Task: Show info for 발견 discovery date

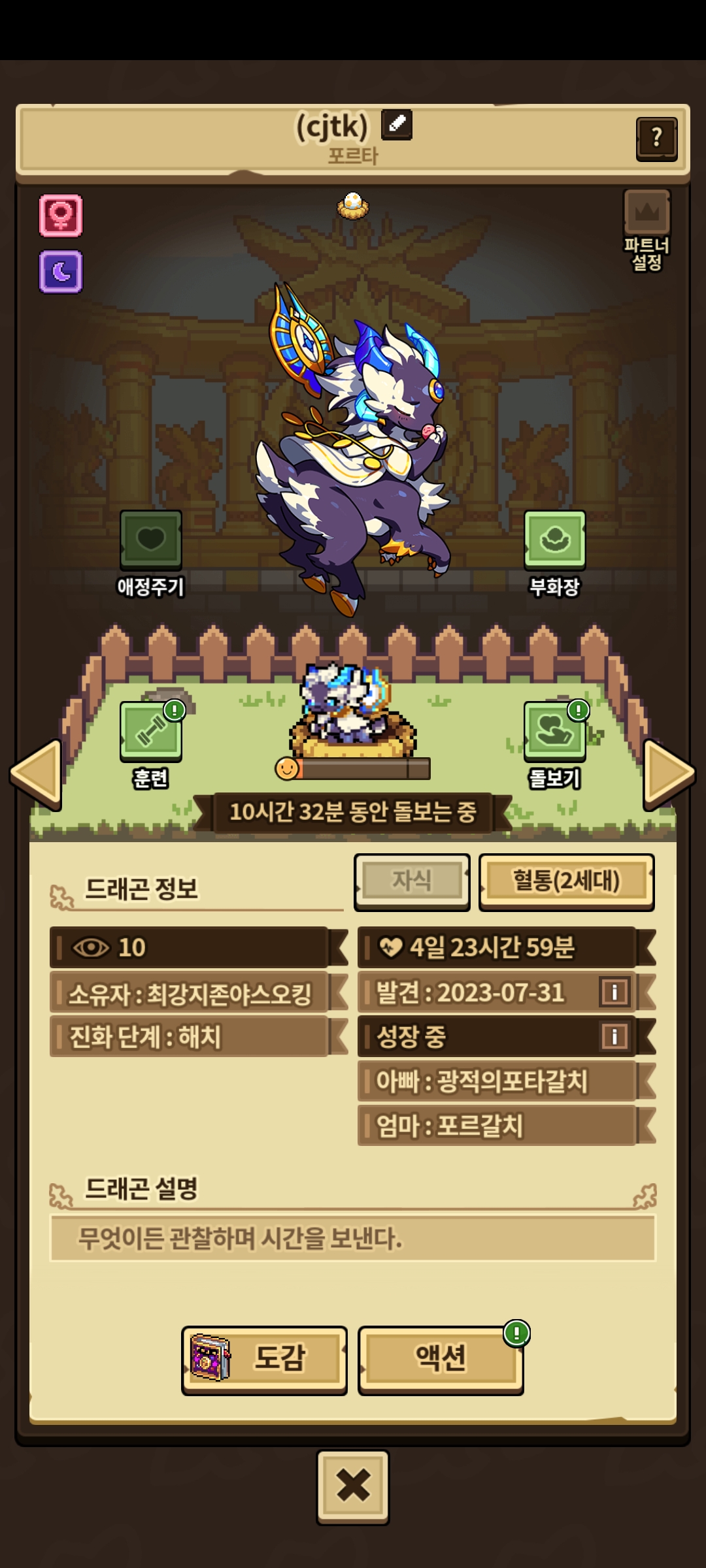Action: click(x=614, y=992)
